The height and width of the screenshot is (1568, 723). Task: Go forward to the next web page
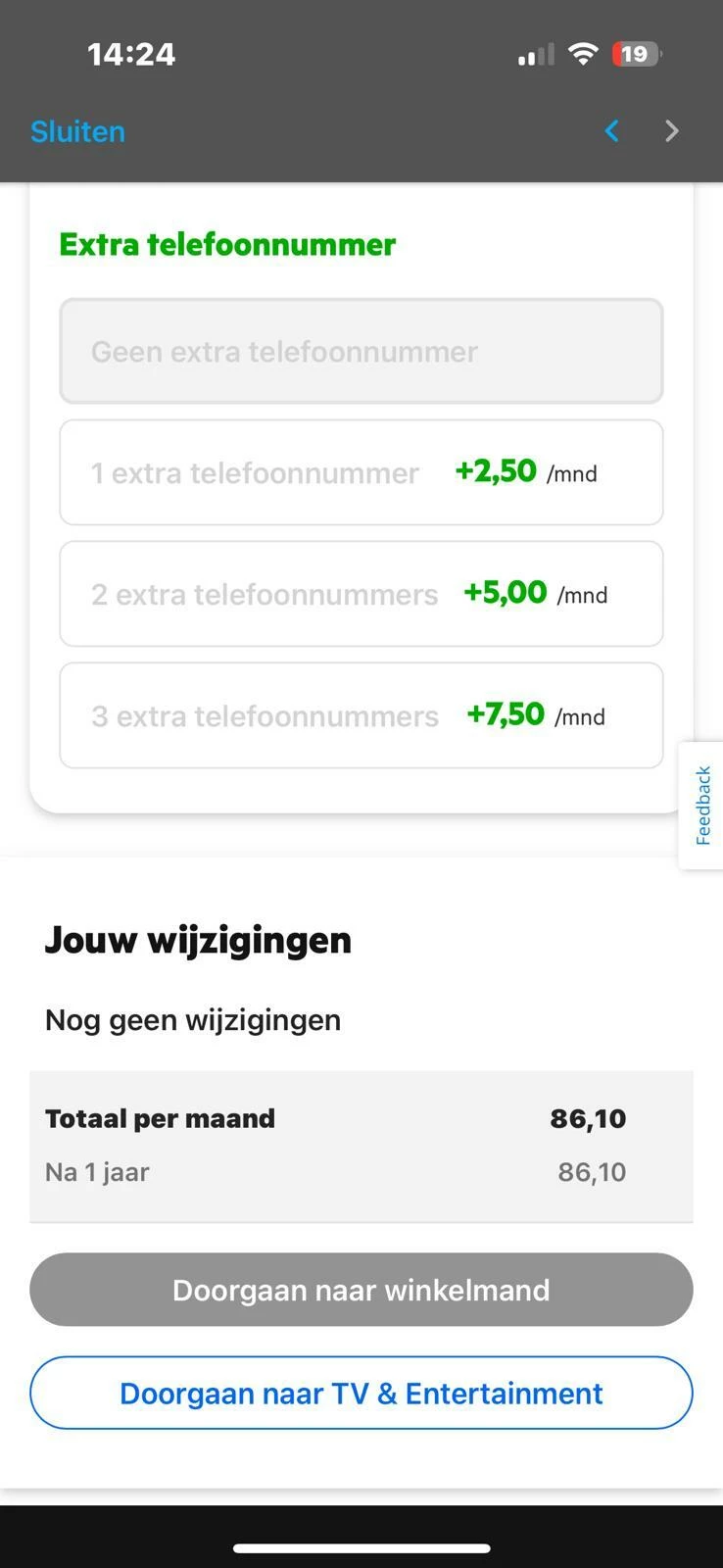[671, 131]
